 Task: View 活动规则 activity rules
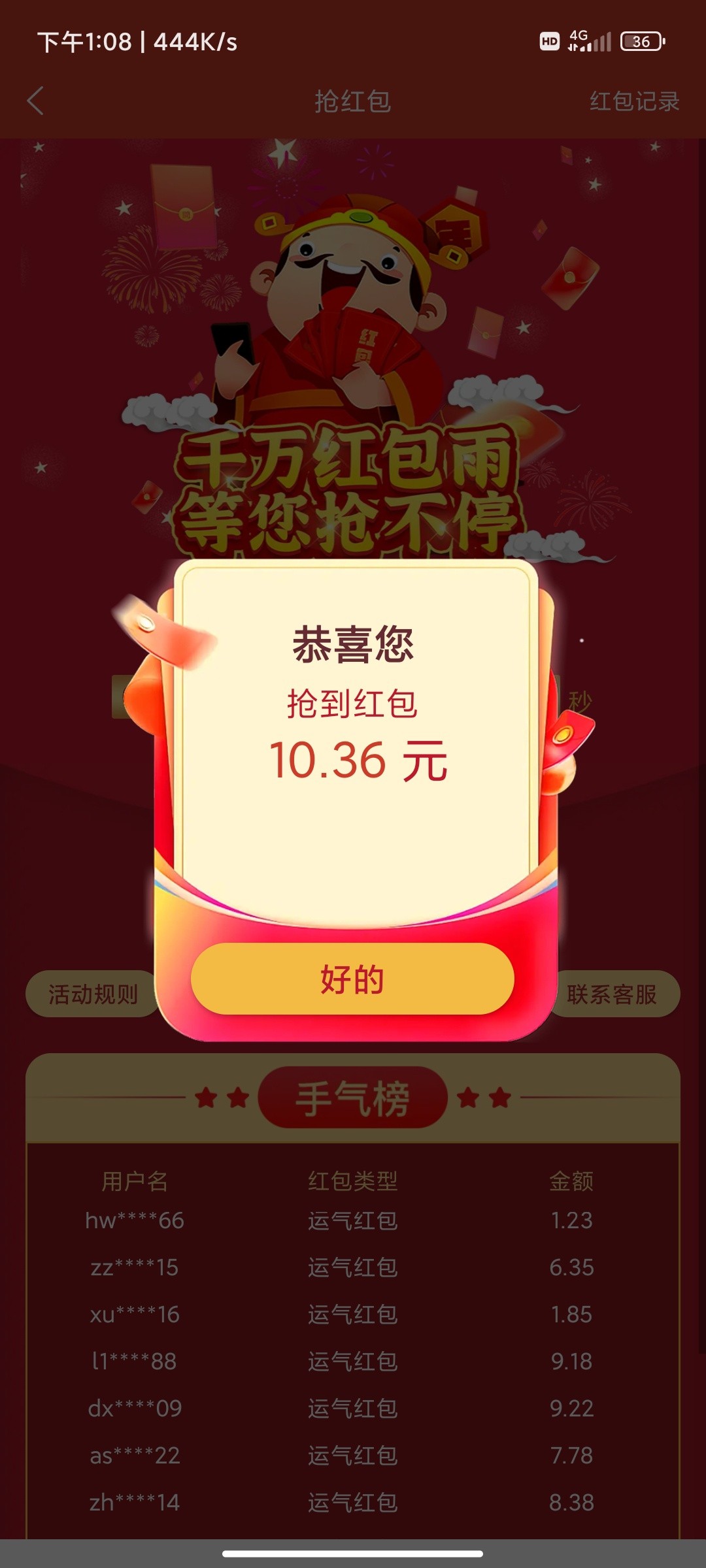tap(92, 994)
